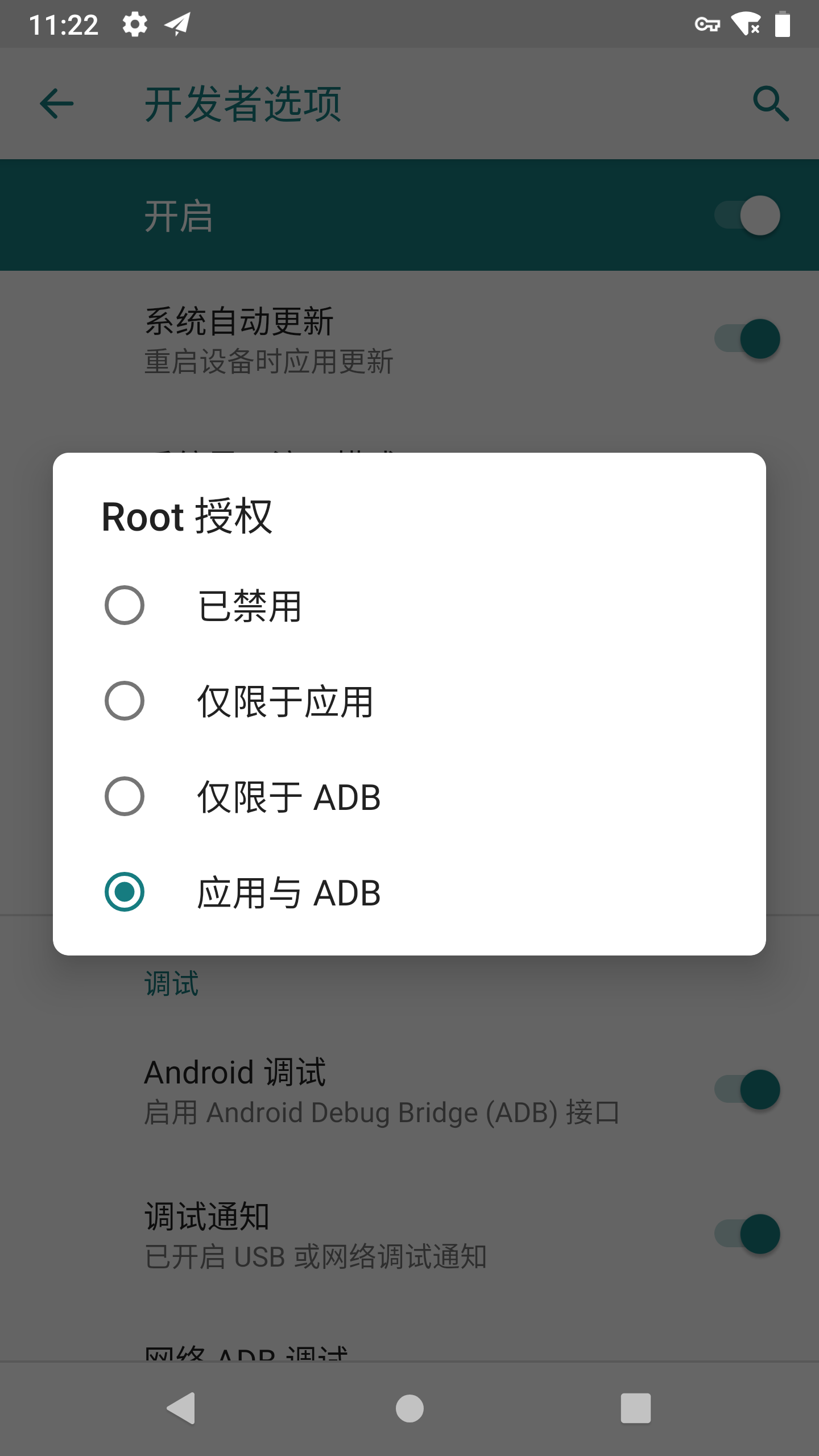Viewport: 819px width, 1456px height.
Task: Select 仅限于 ADB option
Action: tap(409, 796)
